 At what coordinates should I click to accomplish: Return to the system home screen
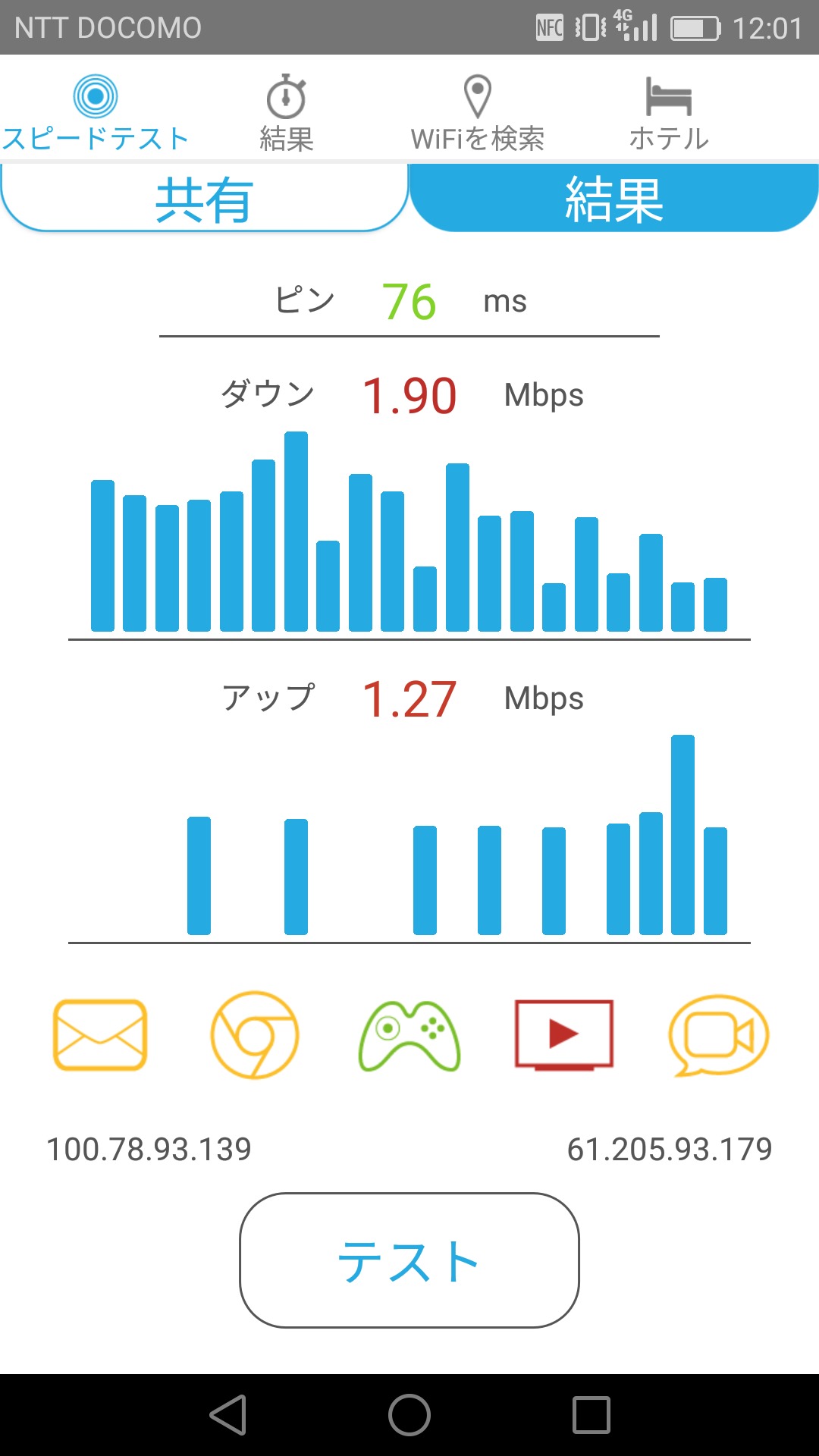[409, 1415]
